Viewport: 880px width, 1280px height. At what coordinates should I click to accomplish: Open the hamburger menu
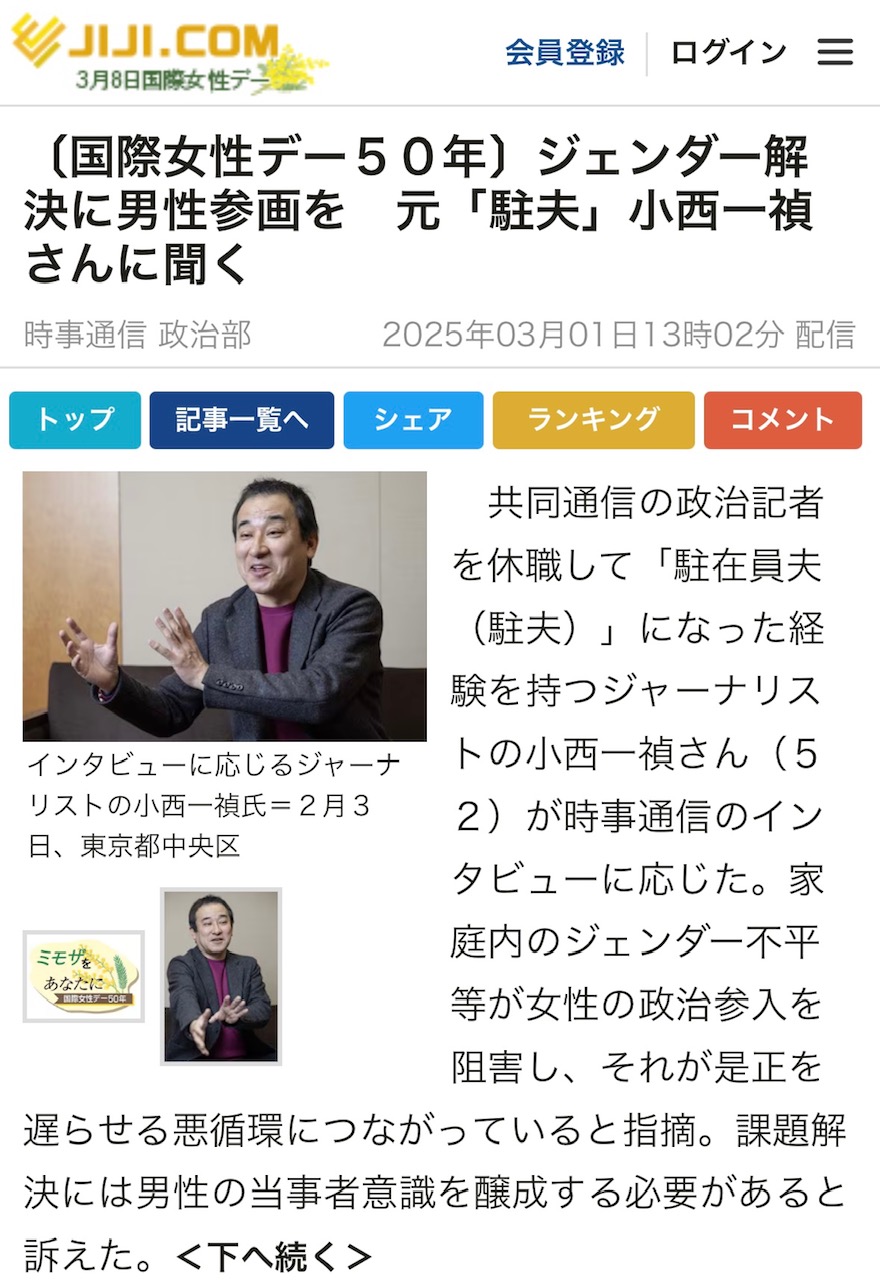(x=834, y=52)
